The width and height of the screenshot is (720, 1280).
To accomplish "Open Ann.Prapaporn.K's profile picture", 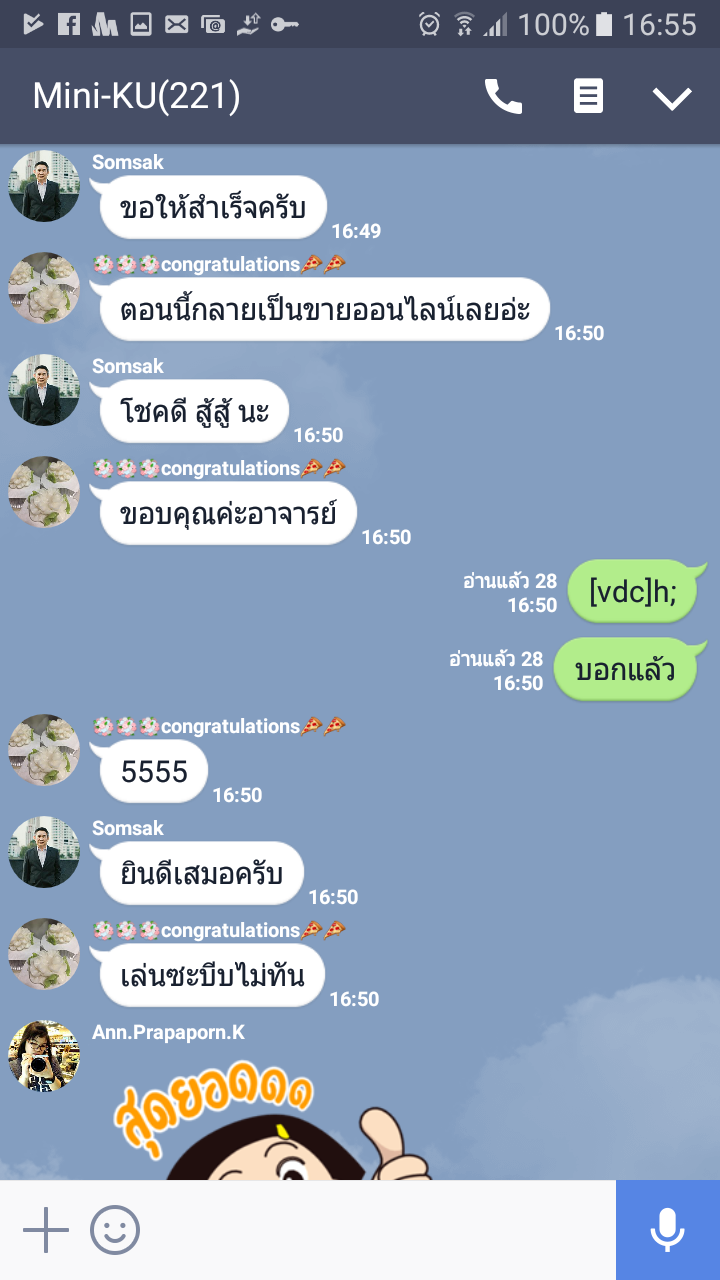I will click(x=44, y=1056).
